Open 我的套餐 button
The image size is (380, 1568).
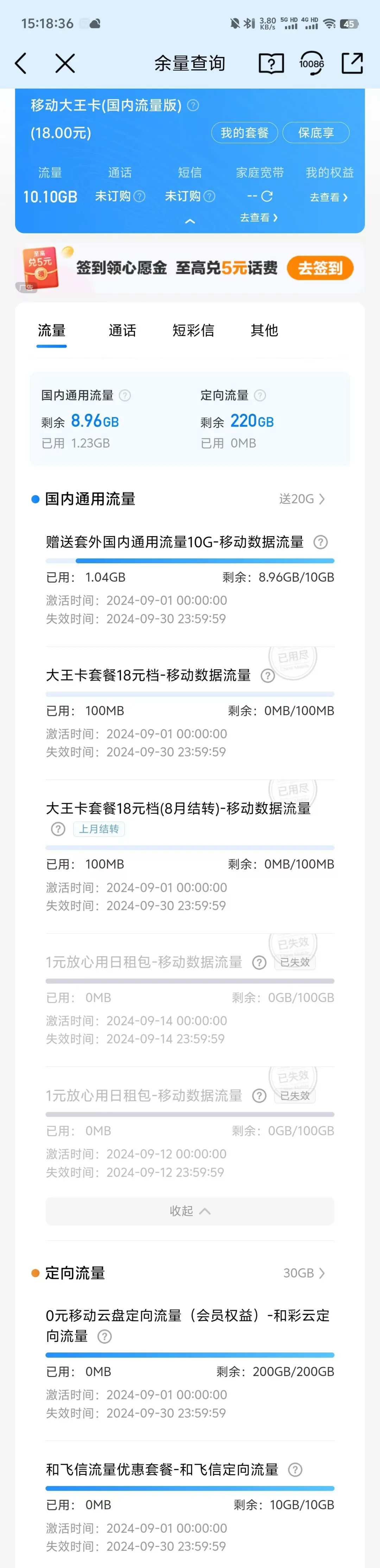coord(244,133)
